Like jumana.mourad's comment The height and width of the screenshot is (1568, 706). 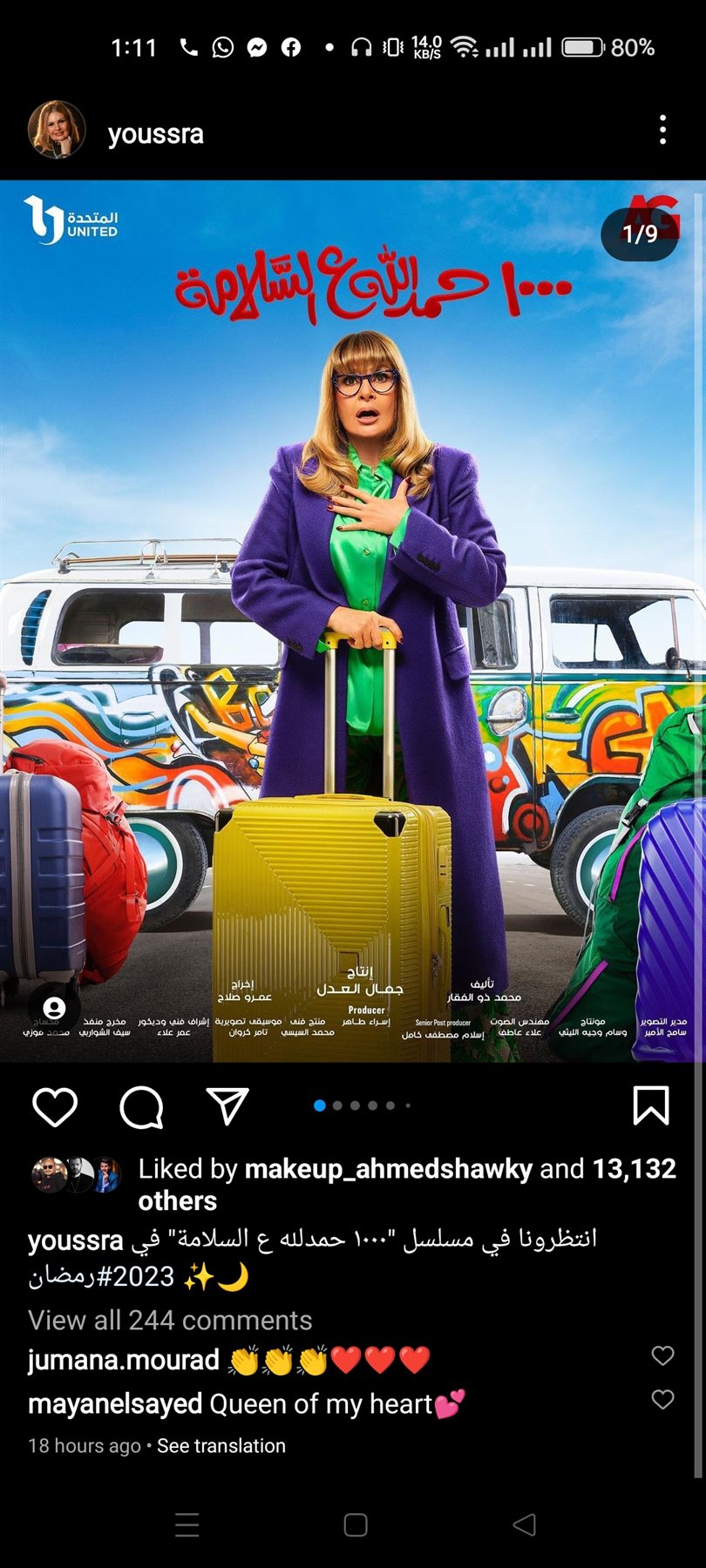(x=662, y=1355)
